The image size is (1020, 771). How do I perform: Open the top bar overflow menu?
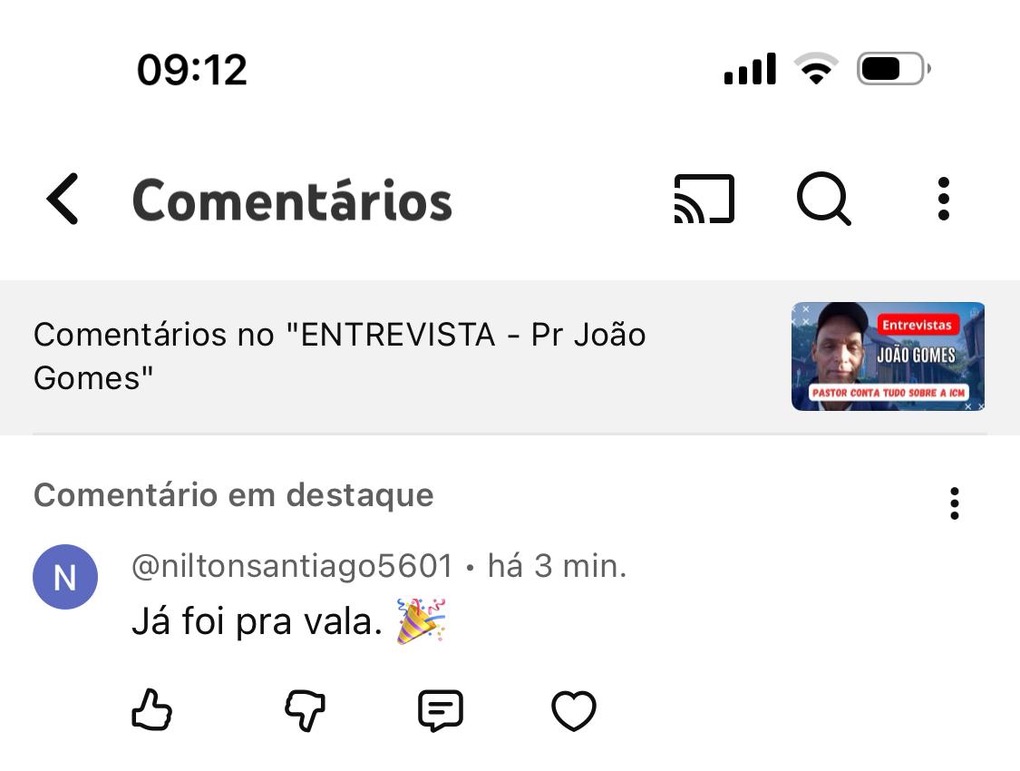tap(943, 199)
